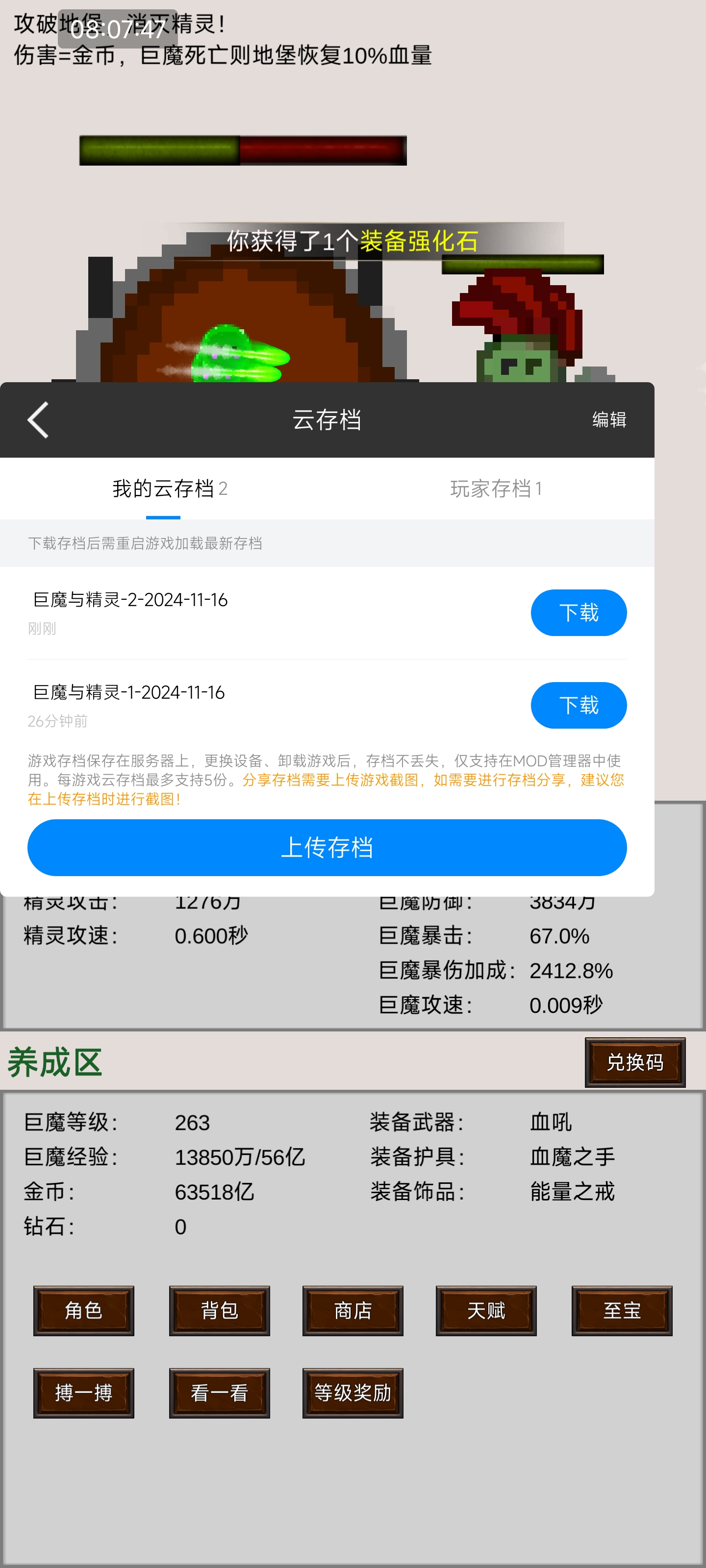Tap 编辑 in the cloud save header
The image size is (706, 1568).
608,419
